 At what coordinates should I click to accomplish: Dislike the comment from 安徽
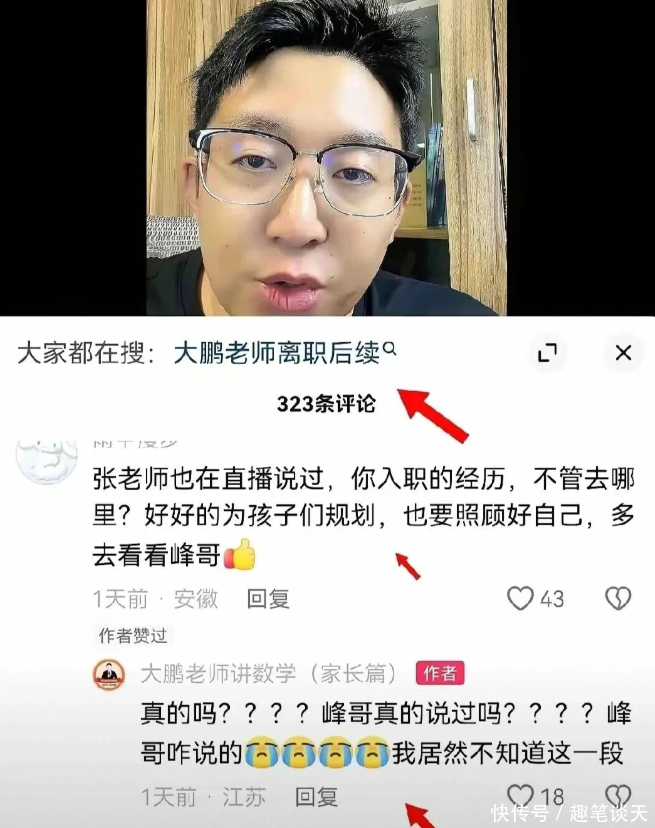click(618, 599)
